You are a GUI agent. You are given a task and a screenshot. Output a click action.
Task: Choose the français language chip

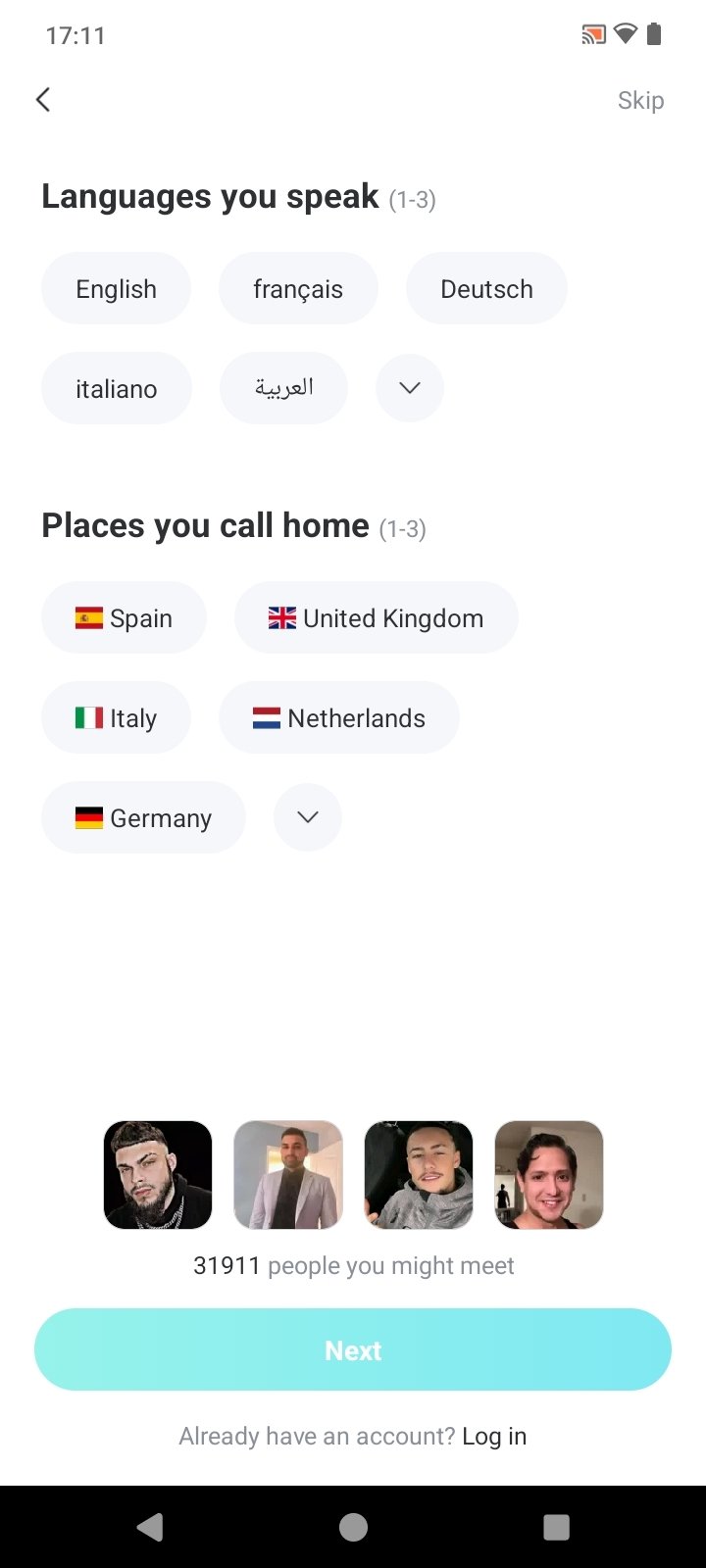pos(298,289)
